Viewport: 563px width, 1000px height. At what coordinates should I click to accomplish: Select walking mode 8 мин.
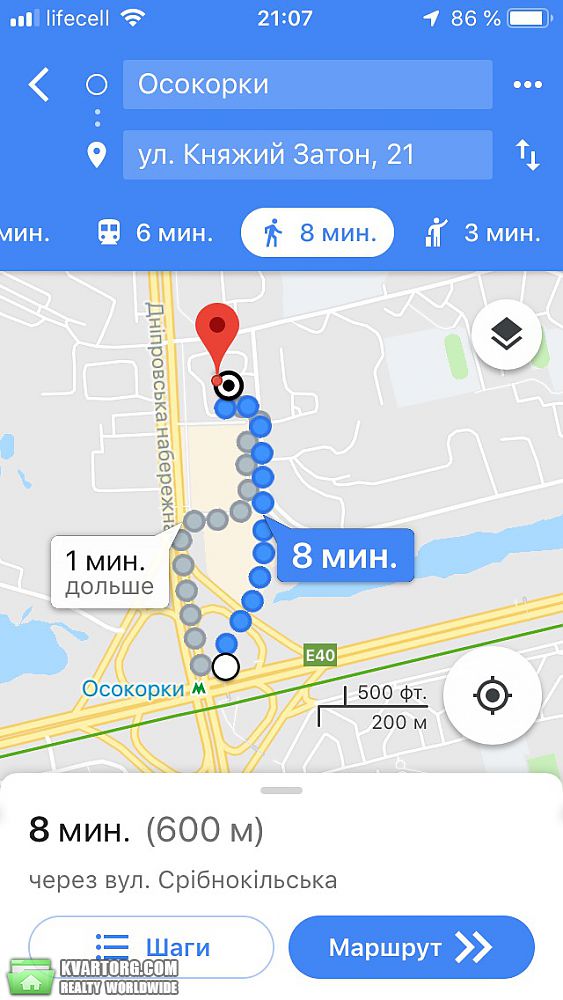317,233
